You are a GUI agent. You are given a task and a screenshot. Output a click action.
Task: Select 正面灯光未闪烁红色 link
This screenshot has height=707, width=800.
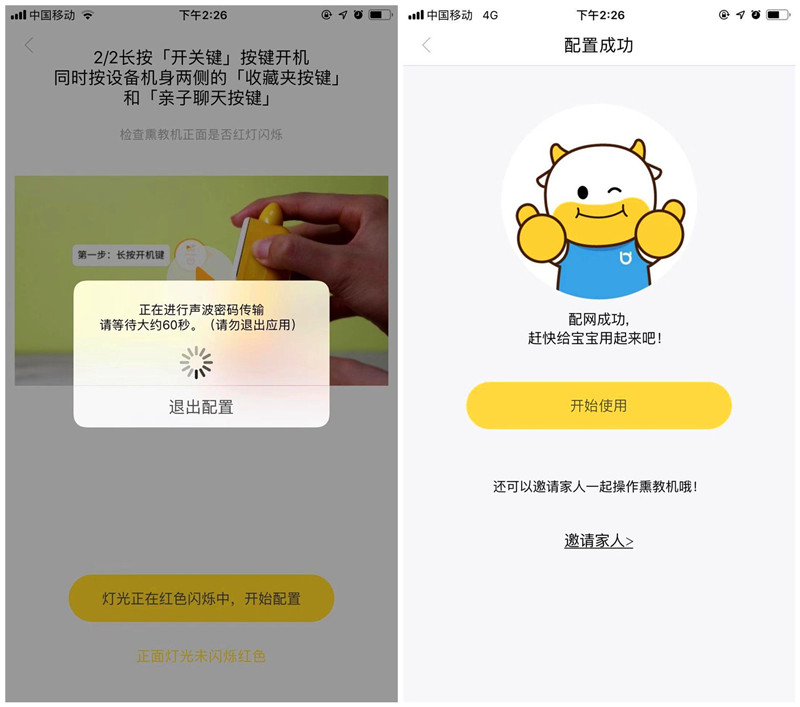point(201,656)
